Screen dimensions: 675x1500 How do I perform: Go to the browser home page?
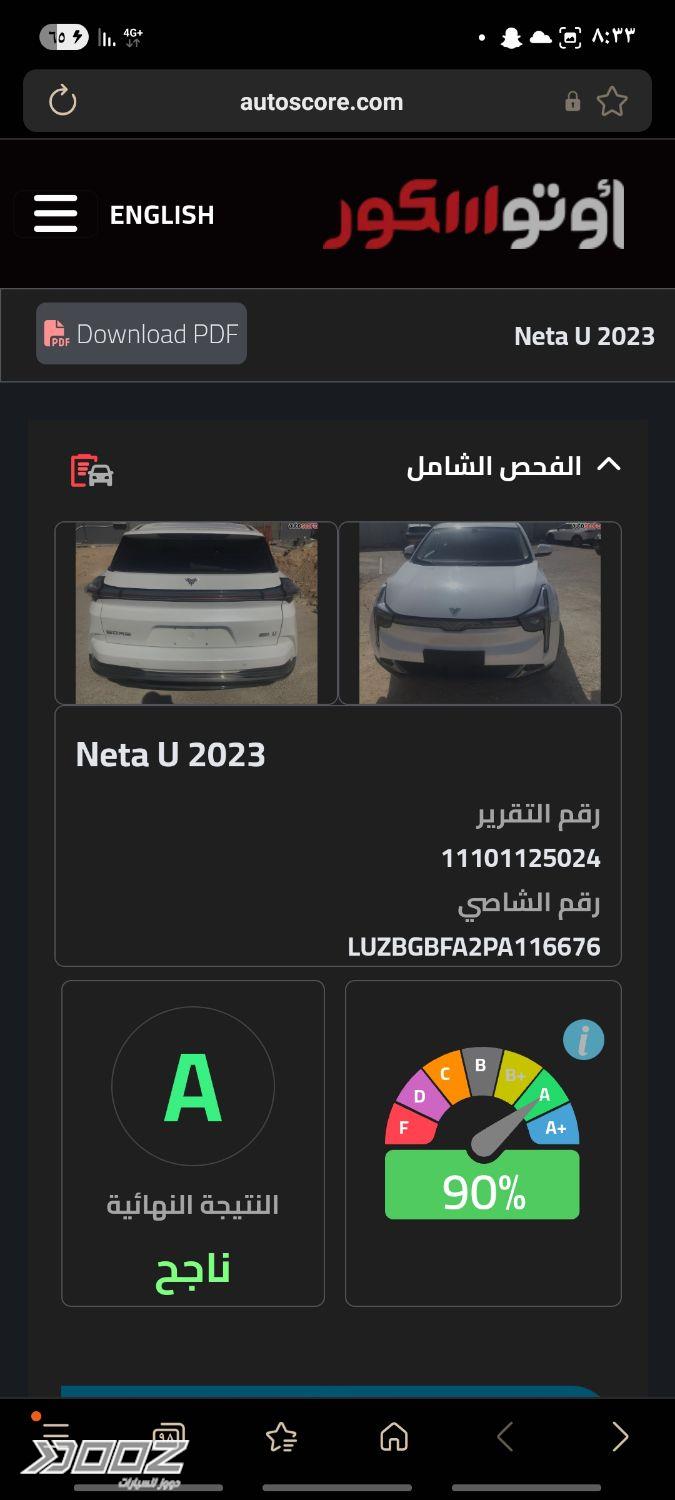click(x=394, y=1438)
